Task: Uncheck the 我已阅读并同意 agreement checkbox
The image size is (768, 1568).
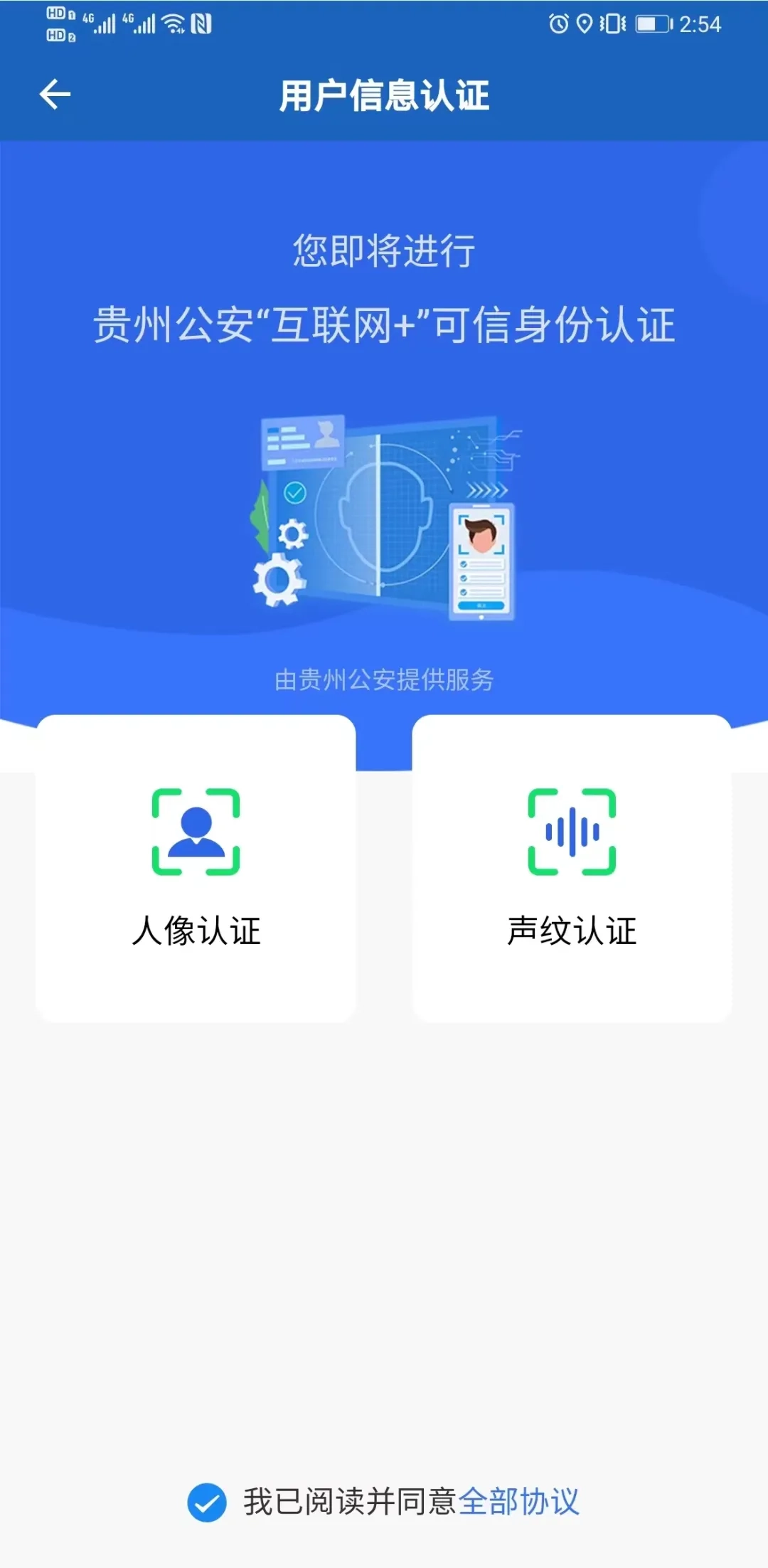Action: [x=207, y=1502]
